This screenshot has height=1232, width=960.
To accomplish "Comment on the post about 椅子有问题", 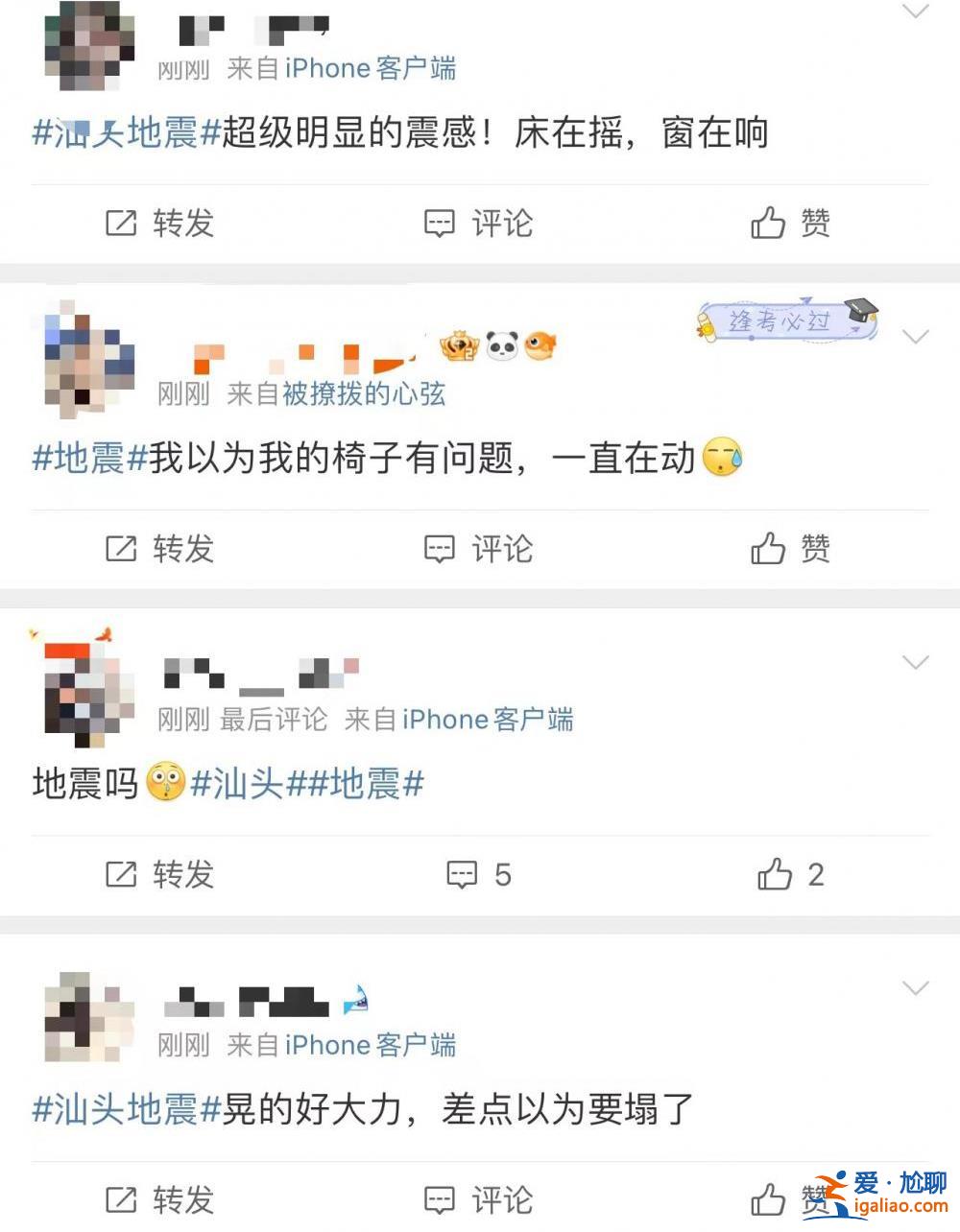I will click(478, 549).
